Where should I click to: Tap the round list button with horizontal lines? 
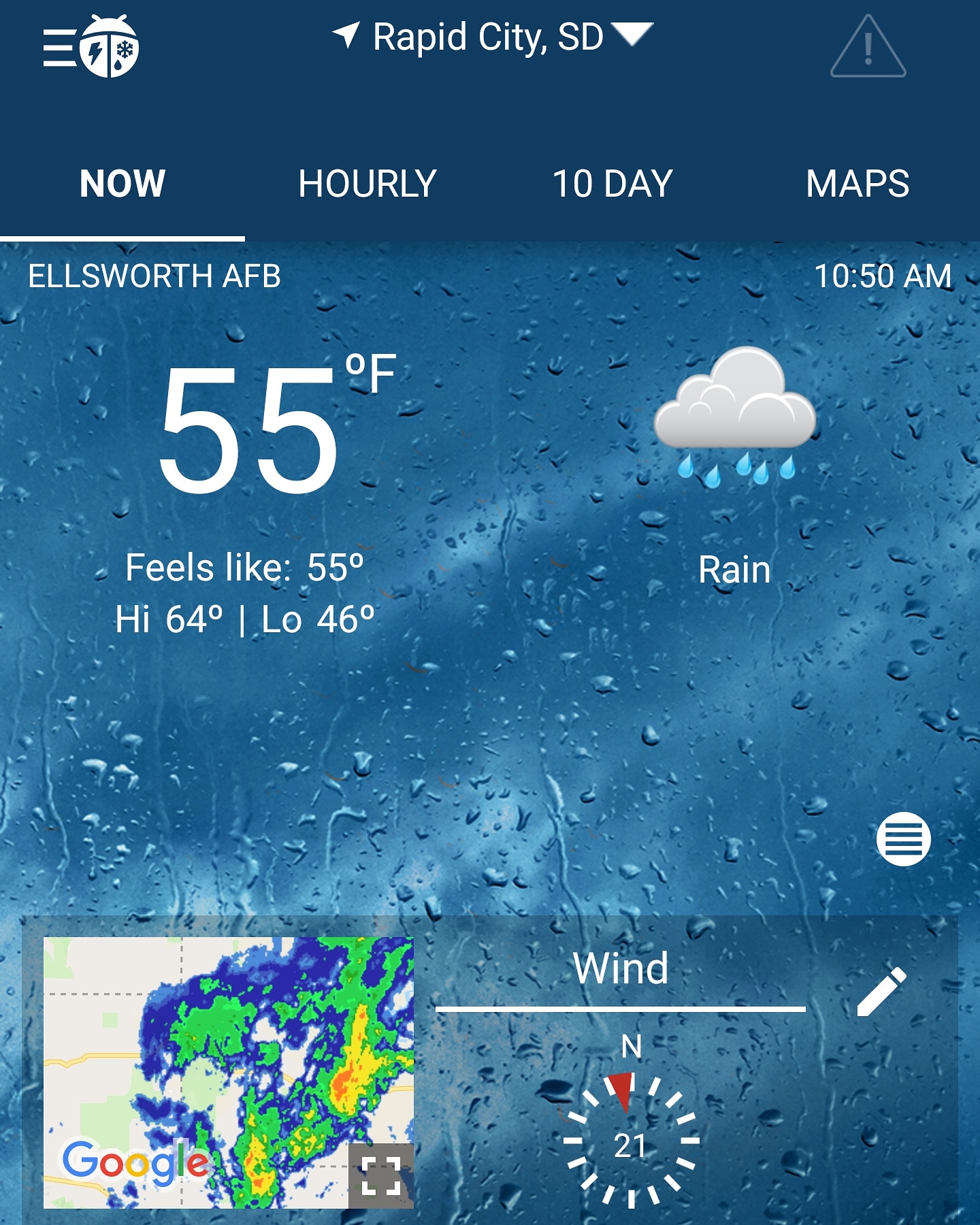(x=903, y=838)
